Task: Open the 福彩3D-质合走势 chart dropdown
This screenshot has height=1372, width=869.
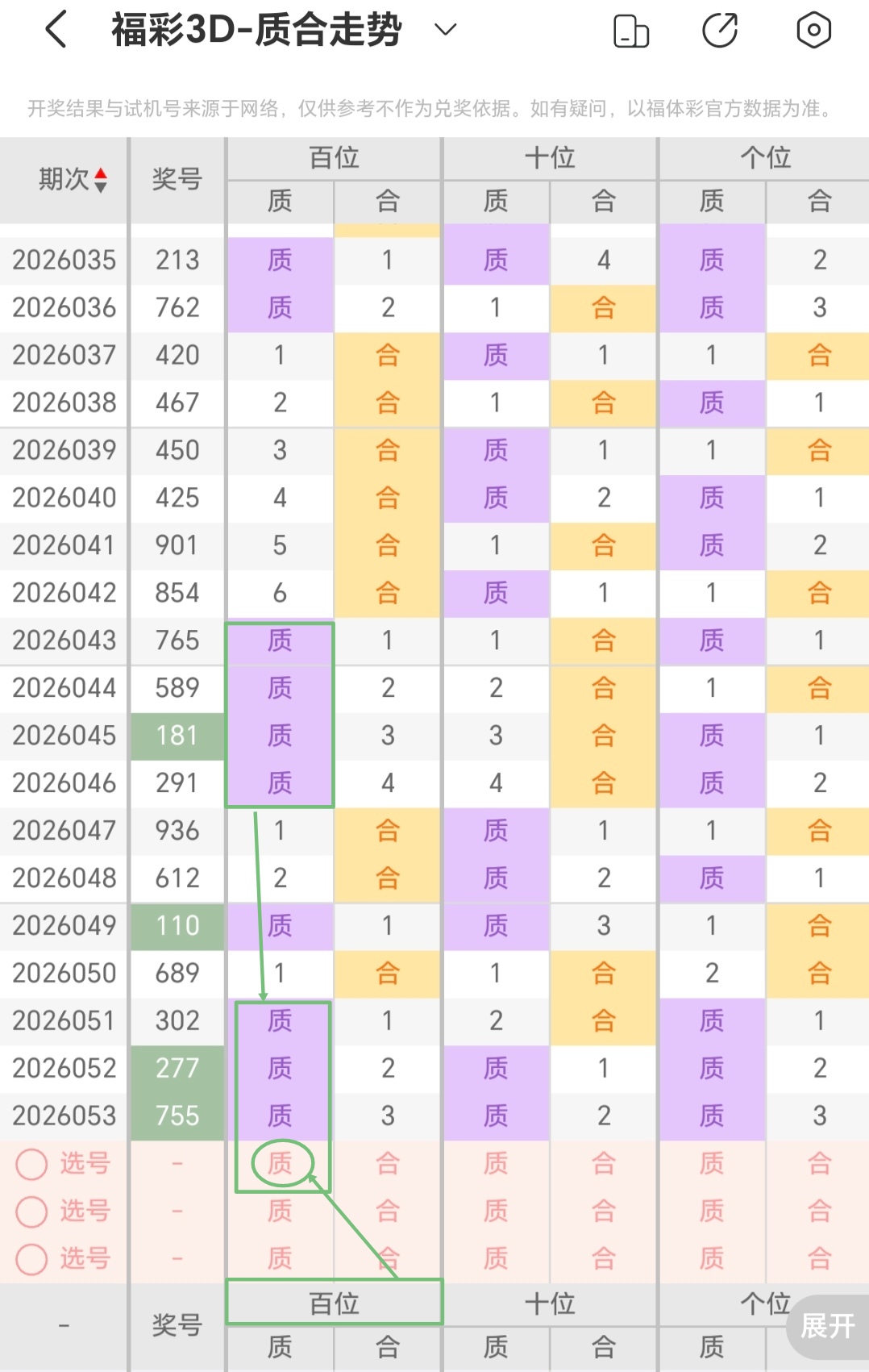Action: coord(445,31)
